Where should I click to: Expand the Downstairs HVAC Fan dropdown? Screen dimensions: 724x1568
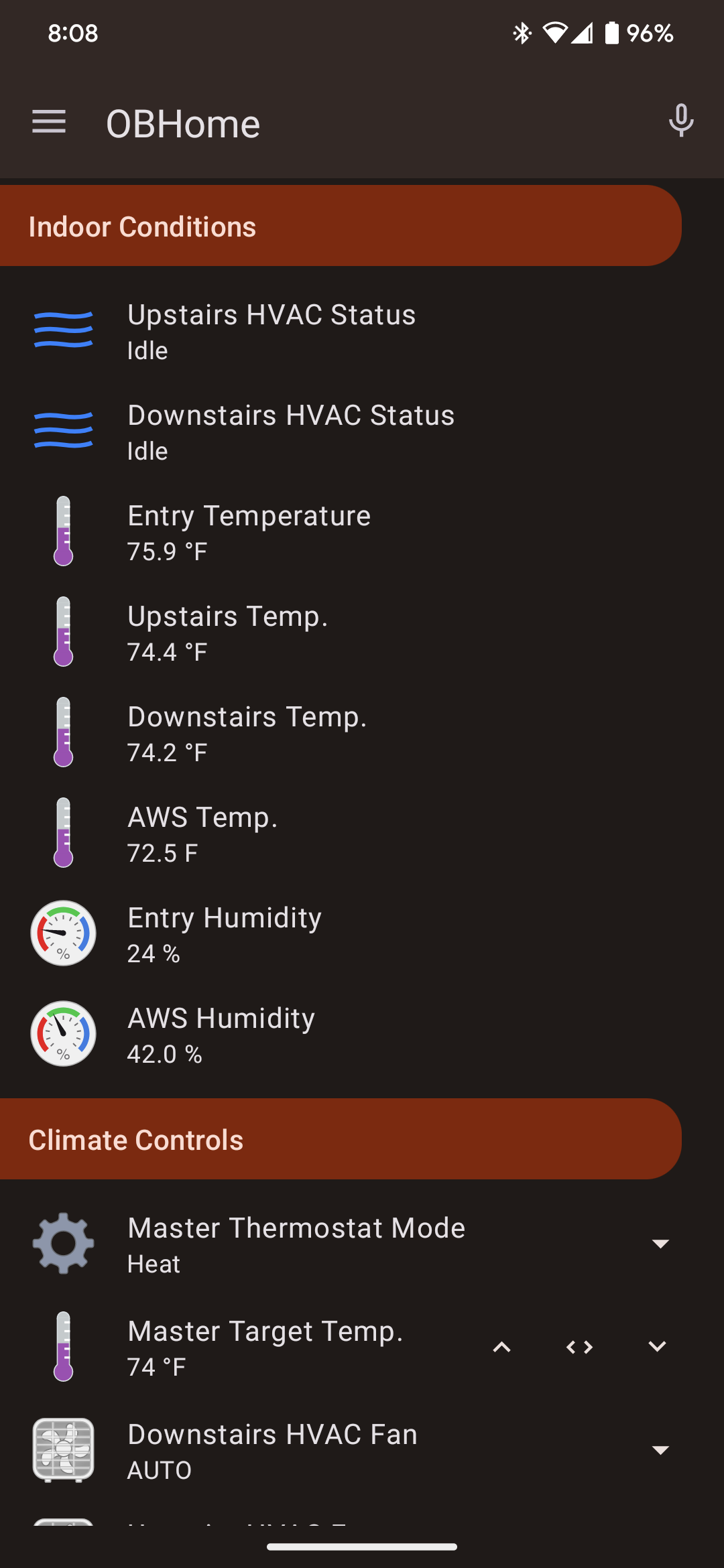660,1450
